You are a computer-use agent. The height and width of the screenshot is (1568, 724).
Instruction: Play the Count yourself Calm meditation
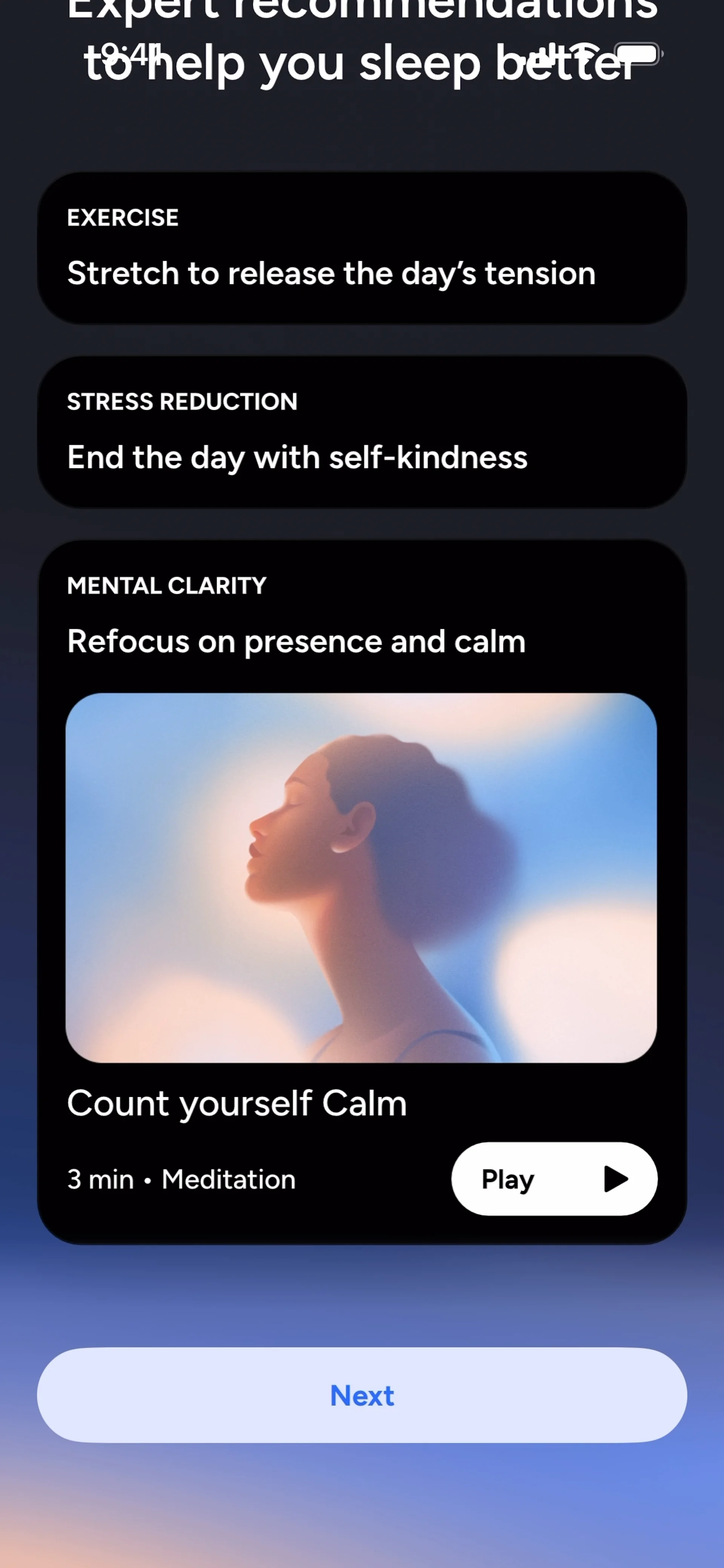pos(554,1179)
